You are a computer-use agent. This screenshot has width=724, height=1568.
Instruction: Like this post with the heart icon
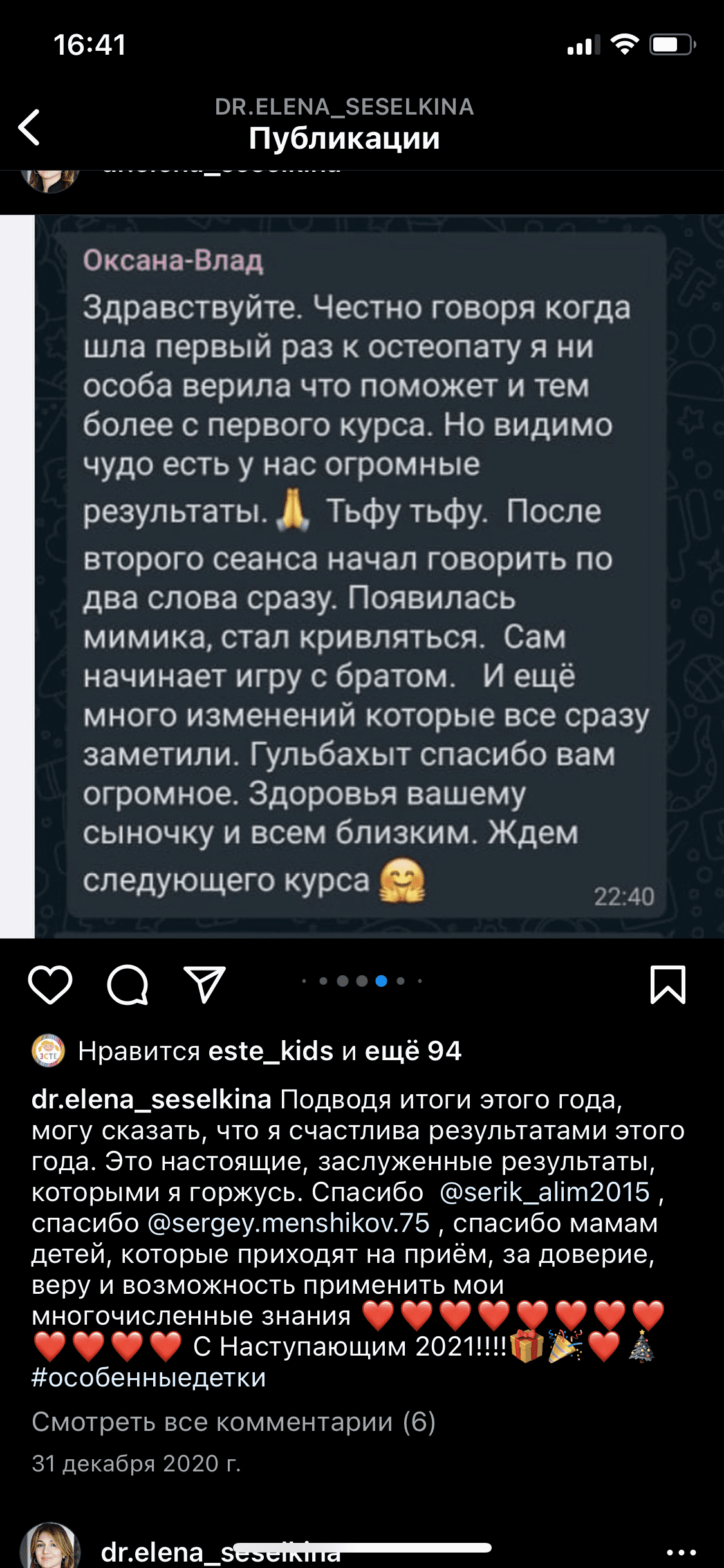50,984
